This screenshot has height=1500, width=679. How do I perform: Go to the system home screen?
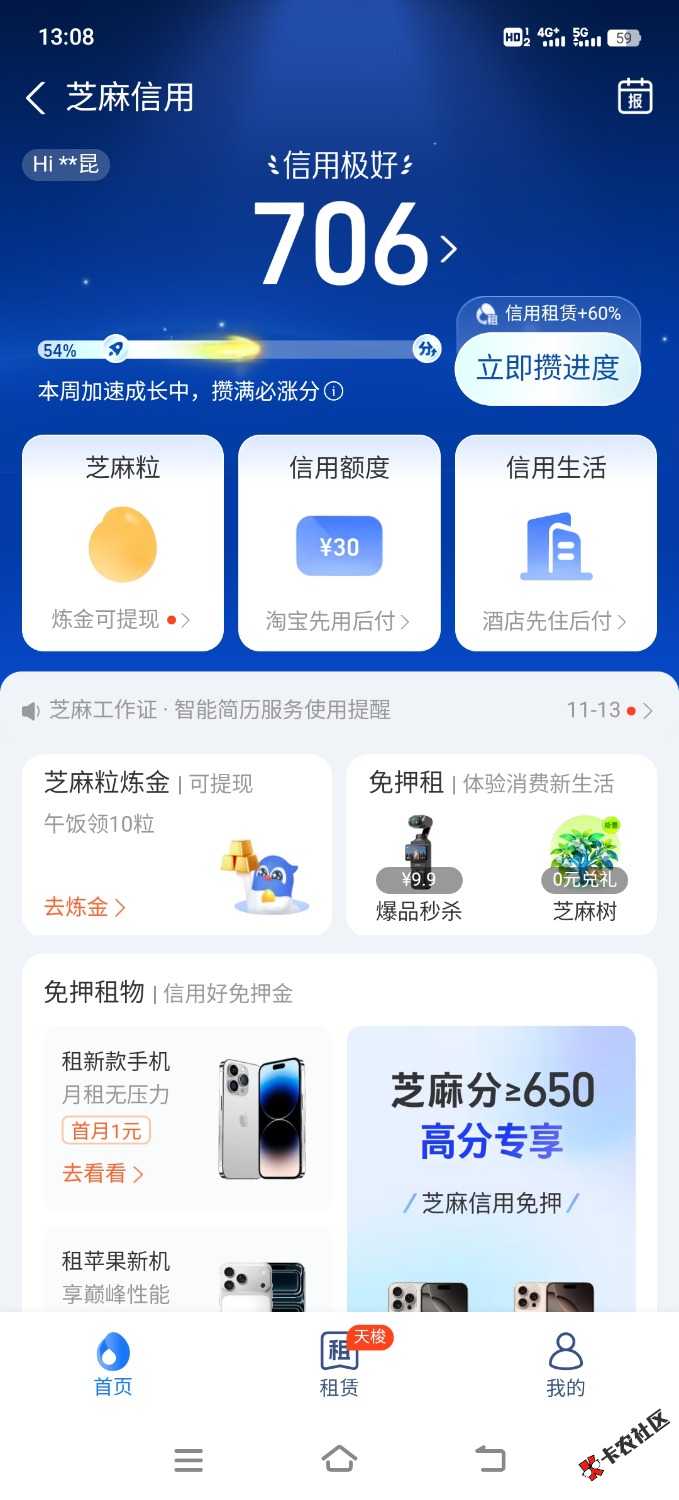(x=339, y=1460)
